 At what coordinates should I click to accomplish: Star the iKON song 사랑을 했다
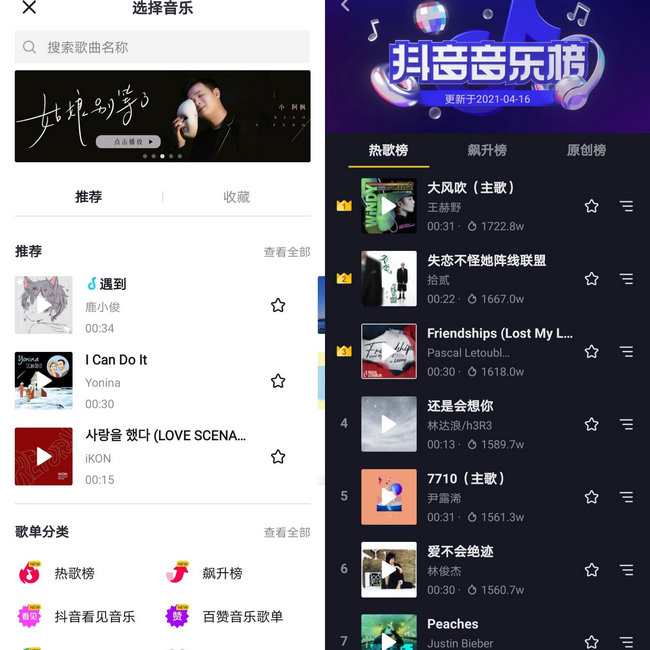pyautogui.click(x=278, y=457)
